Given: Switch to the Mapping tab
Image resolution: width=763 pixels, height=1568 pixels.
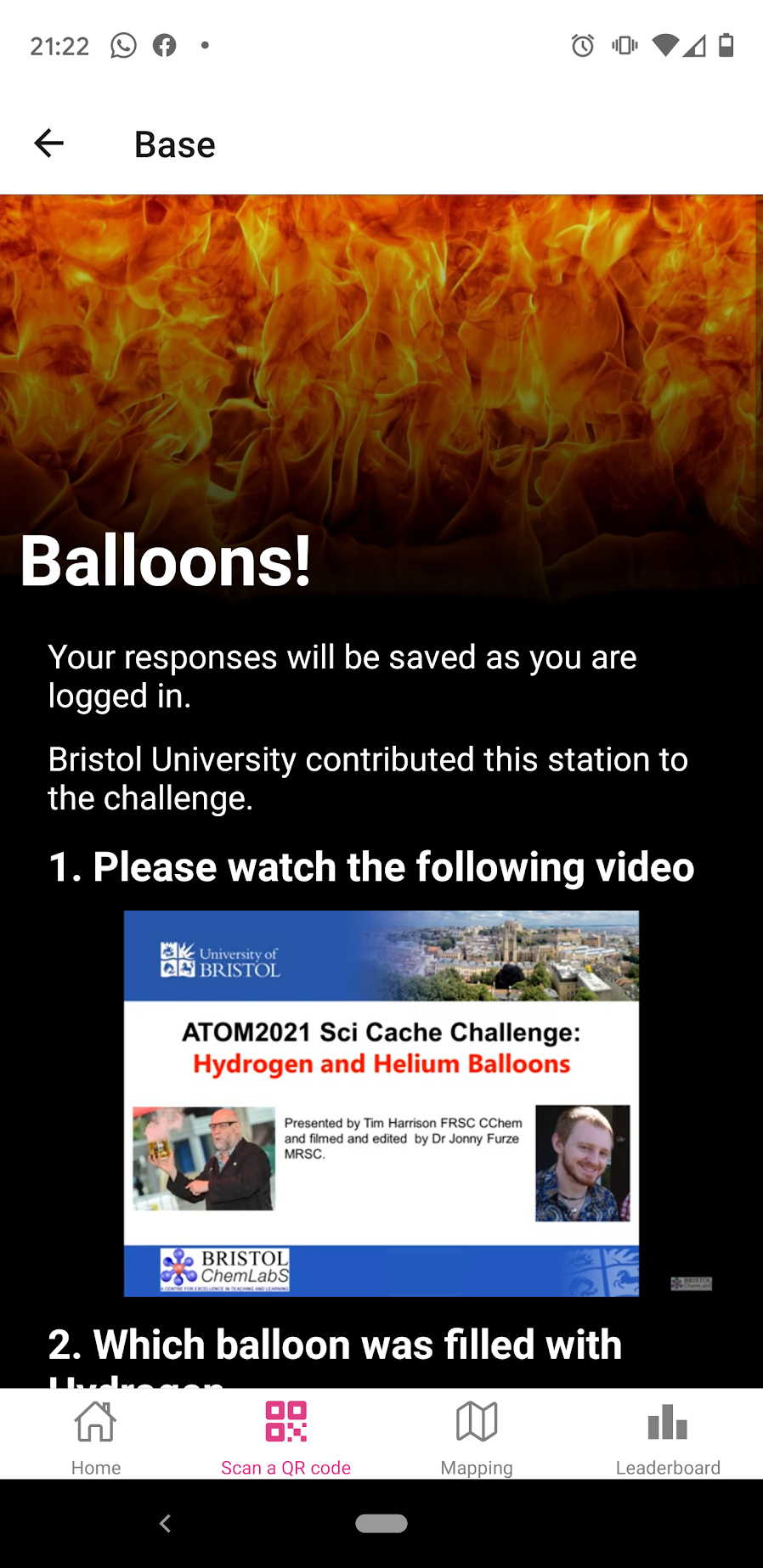Looking at the screenshot, I should tap(477, 1436).
